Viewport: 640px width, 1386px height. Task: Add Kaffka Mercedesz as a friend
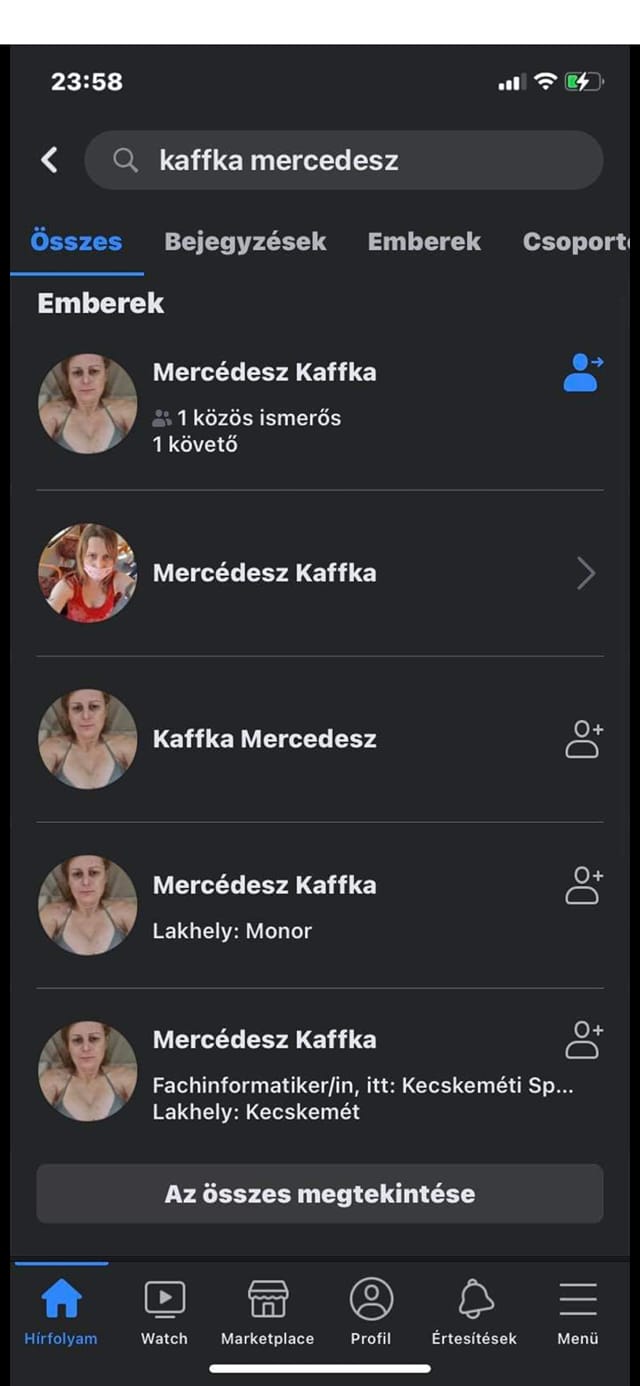tap(584, 740)
